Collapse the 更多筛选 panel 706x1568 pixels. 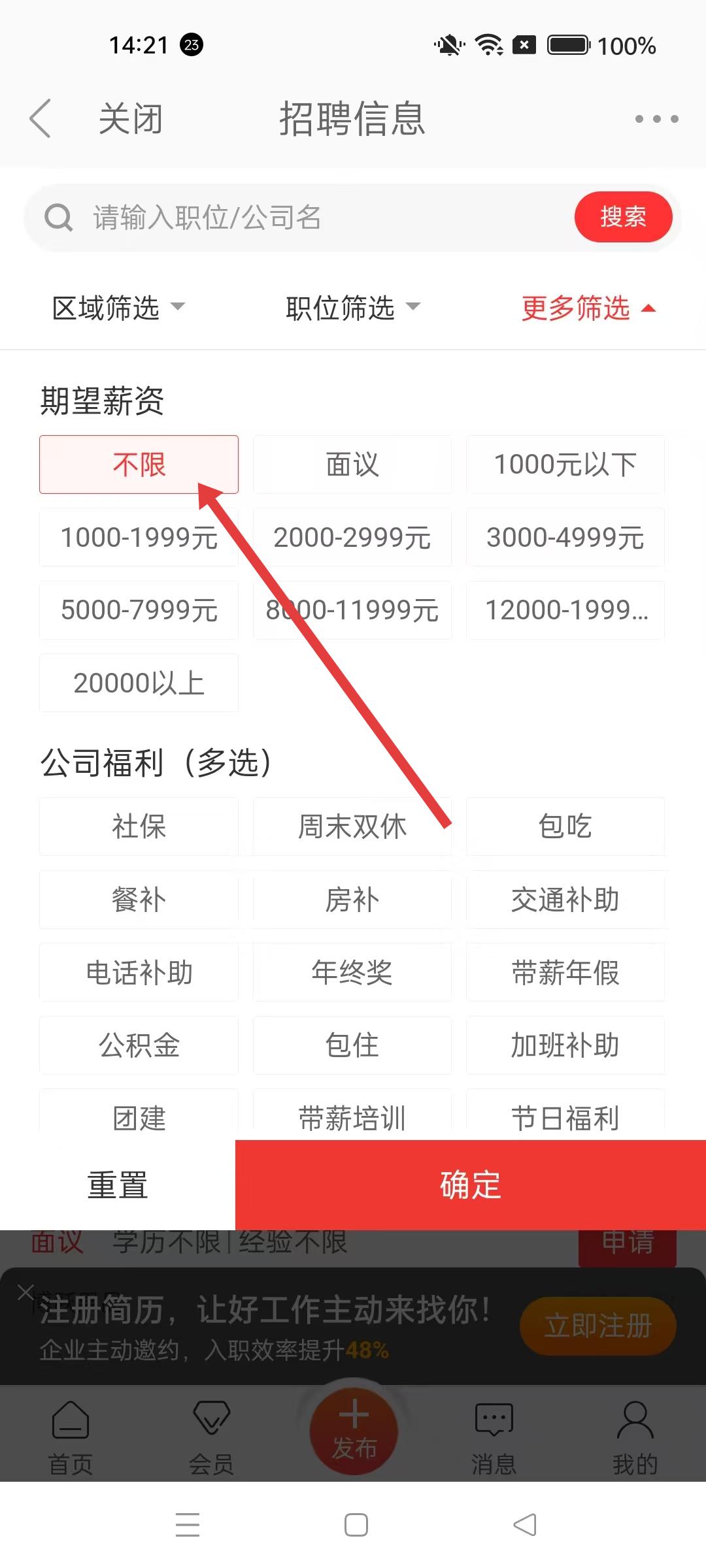(588, 308)
